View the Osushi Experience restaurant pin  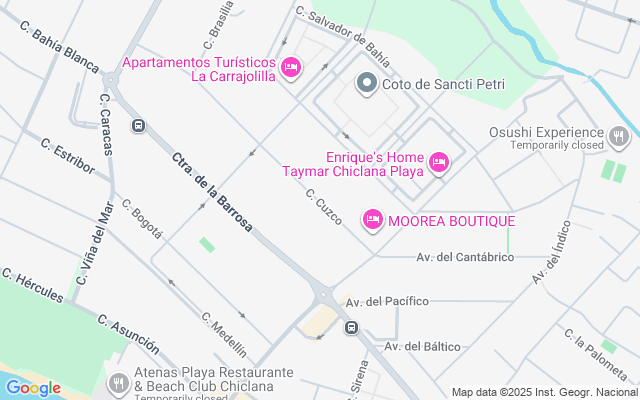tap(619, 135)
